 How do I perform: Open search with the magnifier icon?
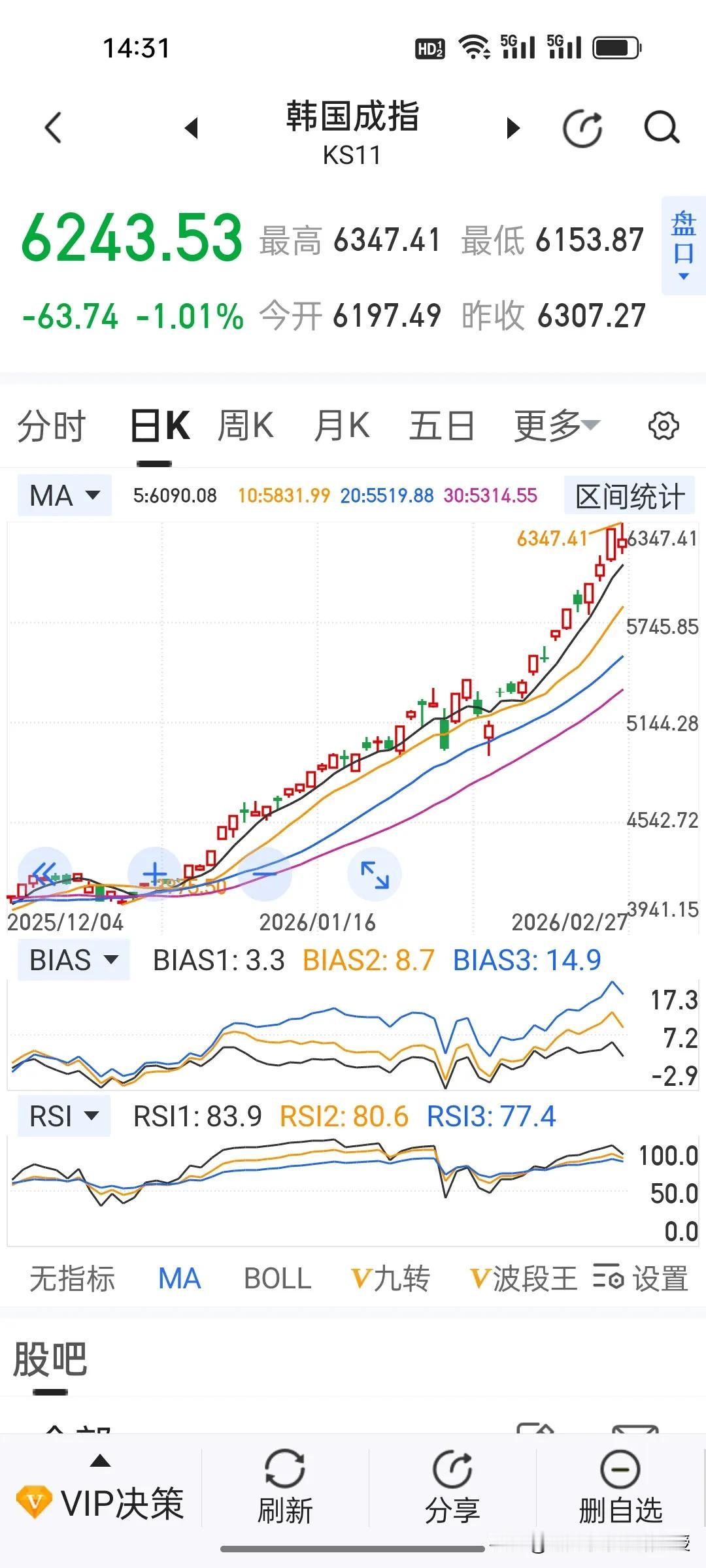pyautogui.click(x=662, y=128)
